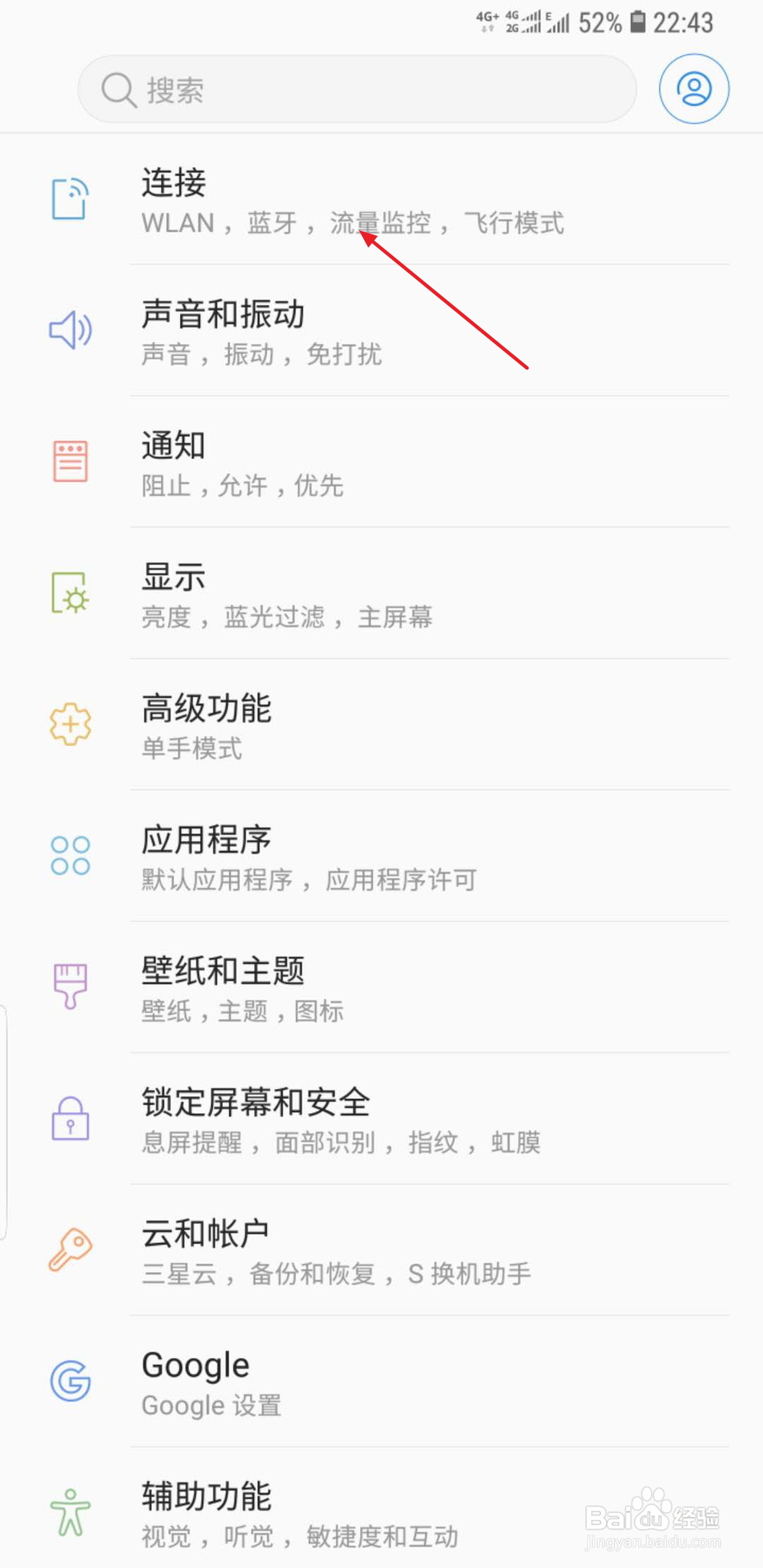Open 显示 settings
Viewport: 763px width, 1568px height.
(x=381, y=593)
